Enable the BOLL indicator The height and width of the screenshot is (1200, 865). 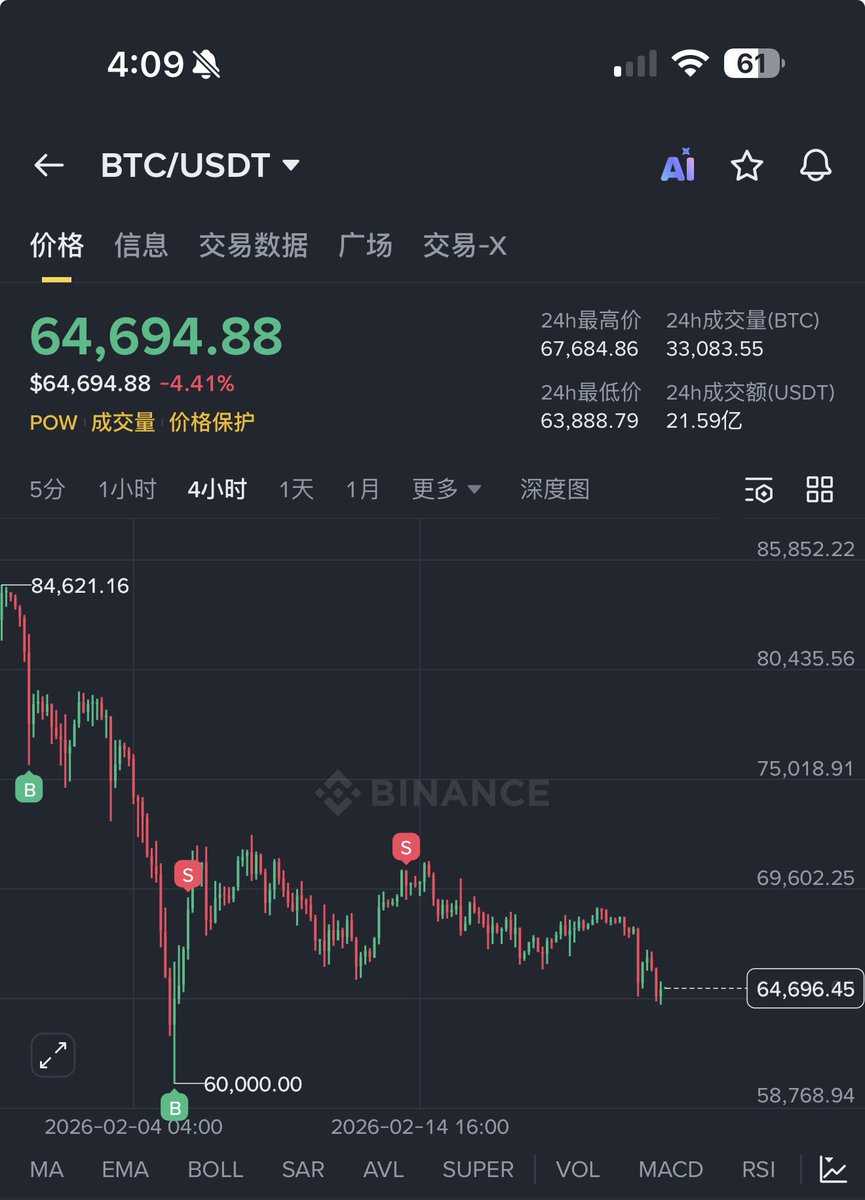[x=215, y=1169]
